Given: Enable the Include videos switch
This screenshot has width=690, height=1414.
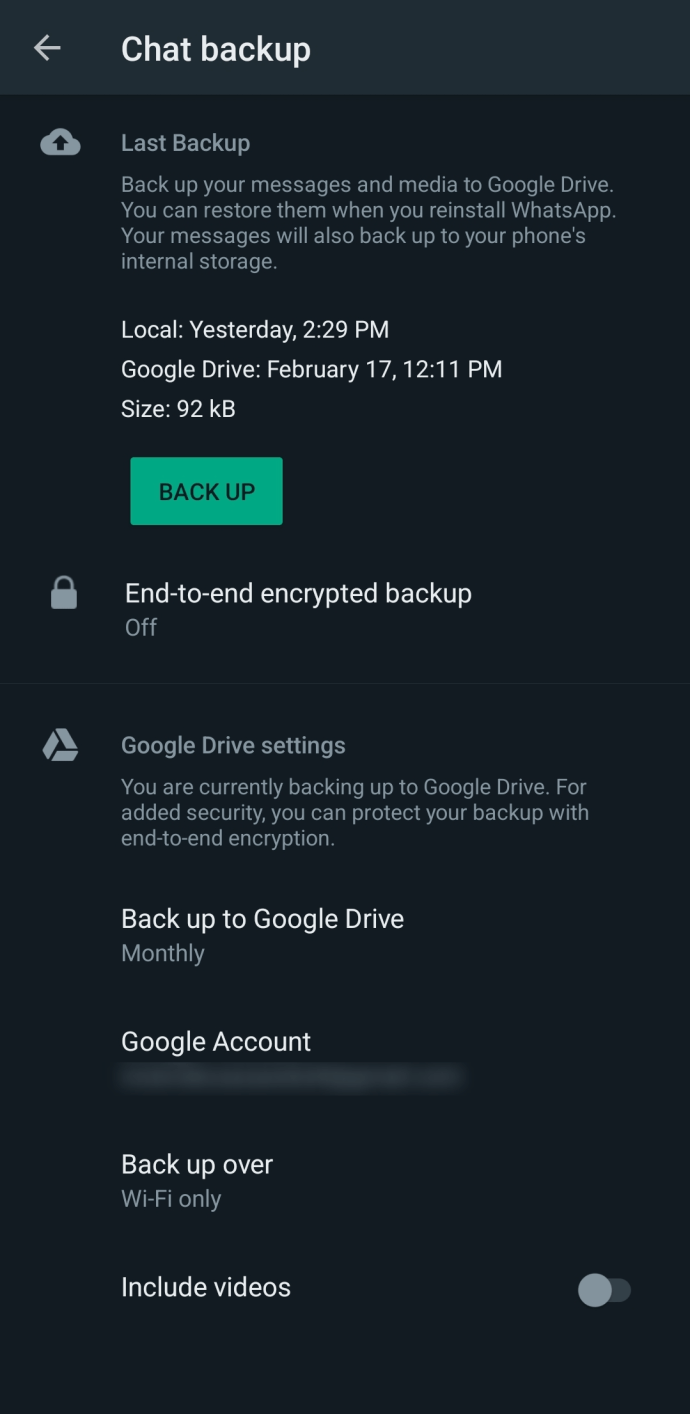Looking at the screenshot, I should click(x=604, y=1289).
